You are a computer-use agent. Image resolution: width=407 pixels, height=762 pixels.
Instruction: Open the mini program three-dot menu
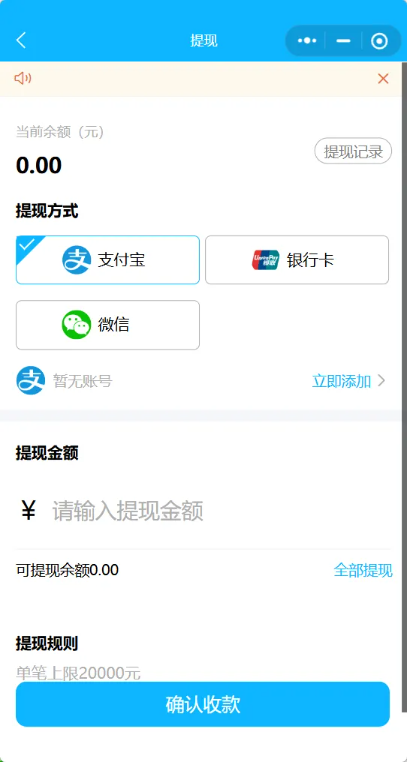tap(307, 41)
